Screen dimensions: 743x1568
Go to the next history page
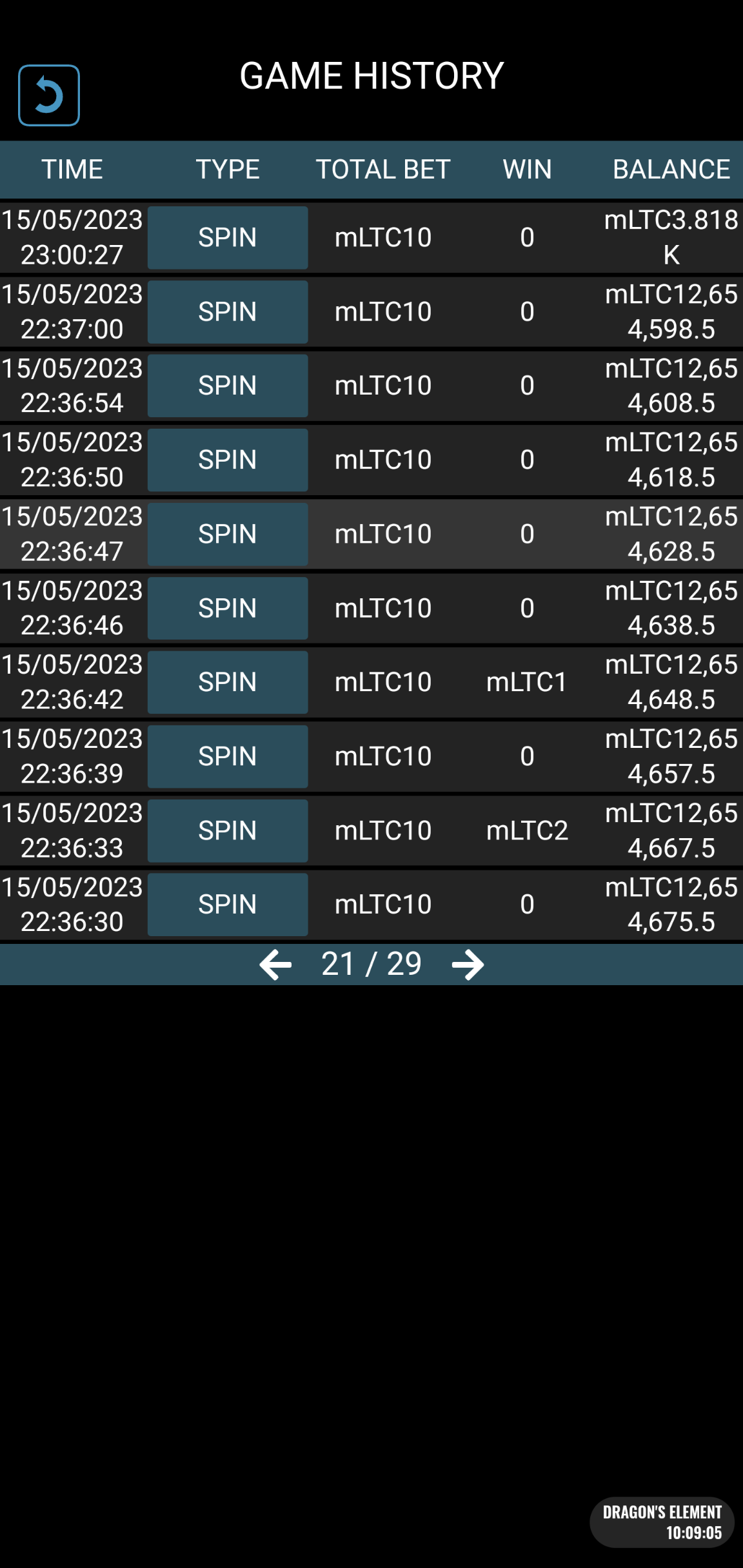pos(468,965)
